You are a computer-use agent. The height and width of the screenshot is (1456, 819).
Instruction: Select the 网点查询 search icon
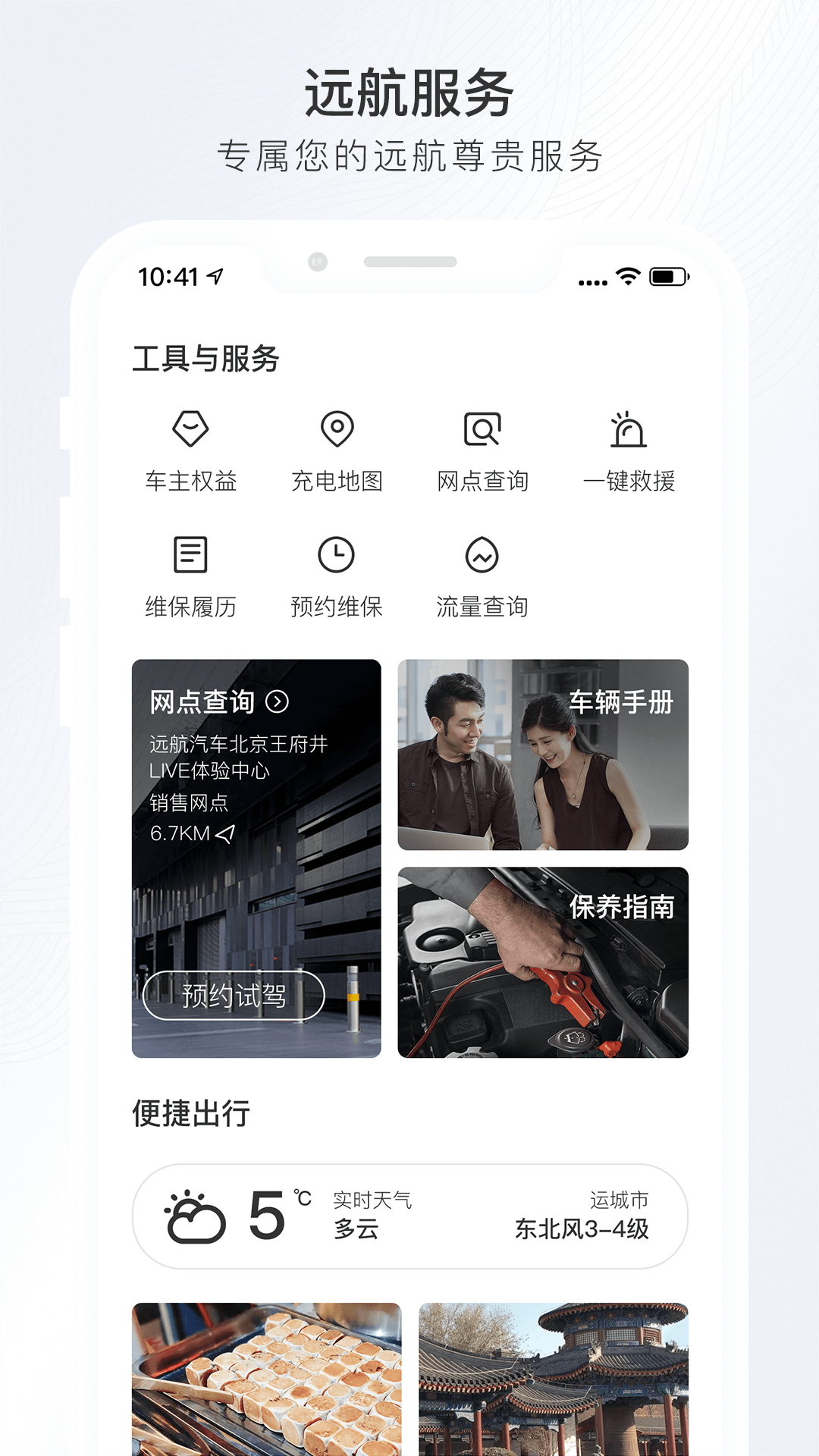484,430
